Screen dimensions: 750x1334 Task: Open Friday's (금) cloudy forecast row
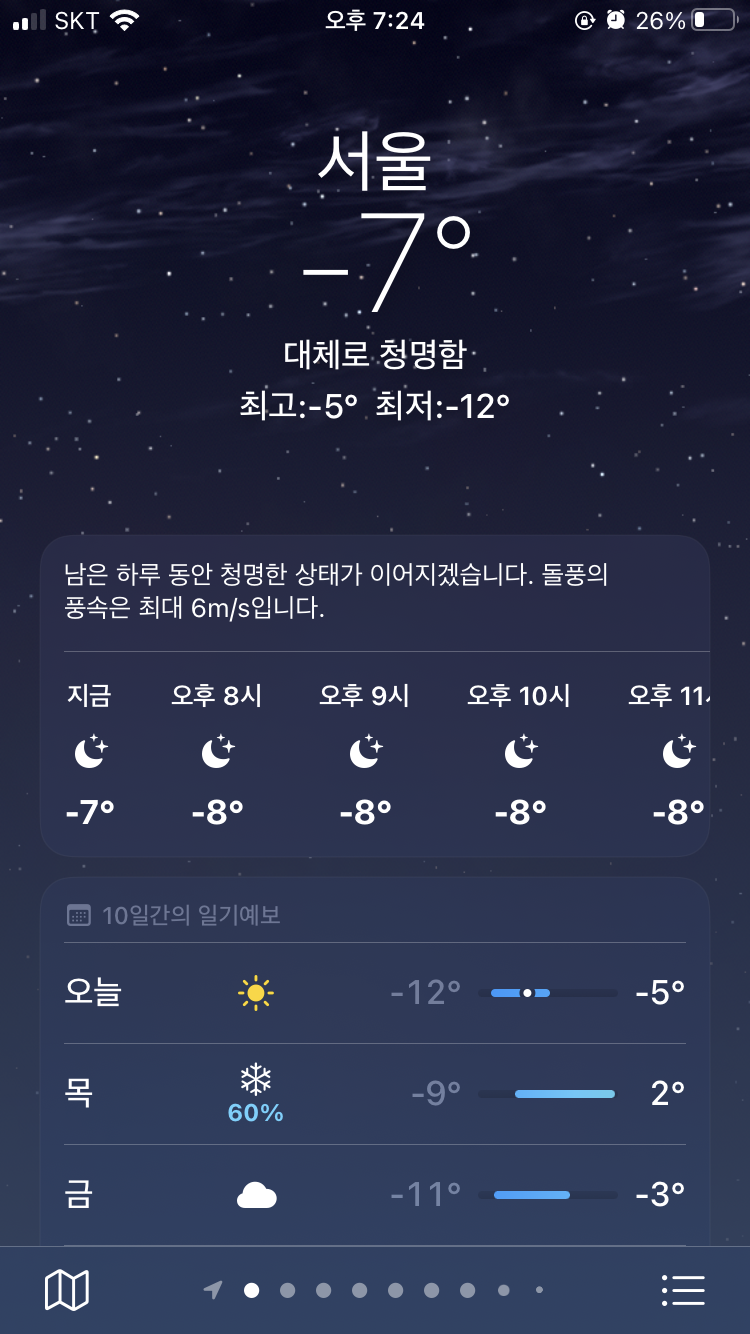pyautogui.click(x=375, y=1194)
